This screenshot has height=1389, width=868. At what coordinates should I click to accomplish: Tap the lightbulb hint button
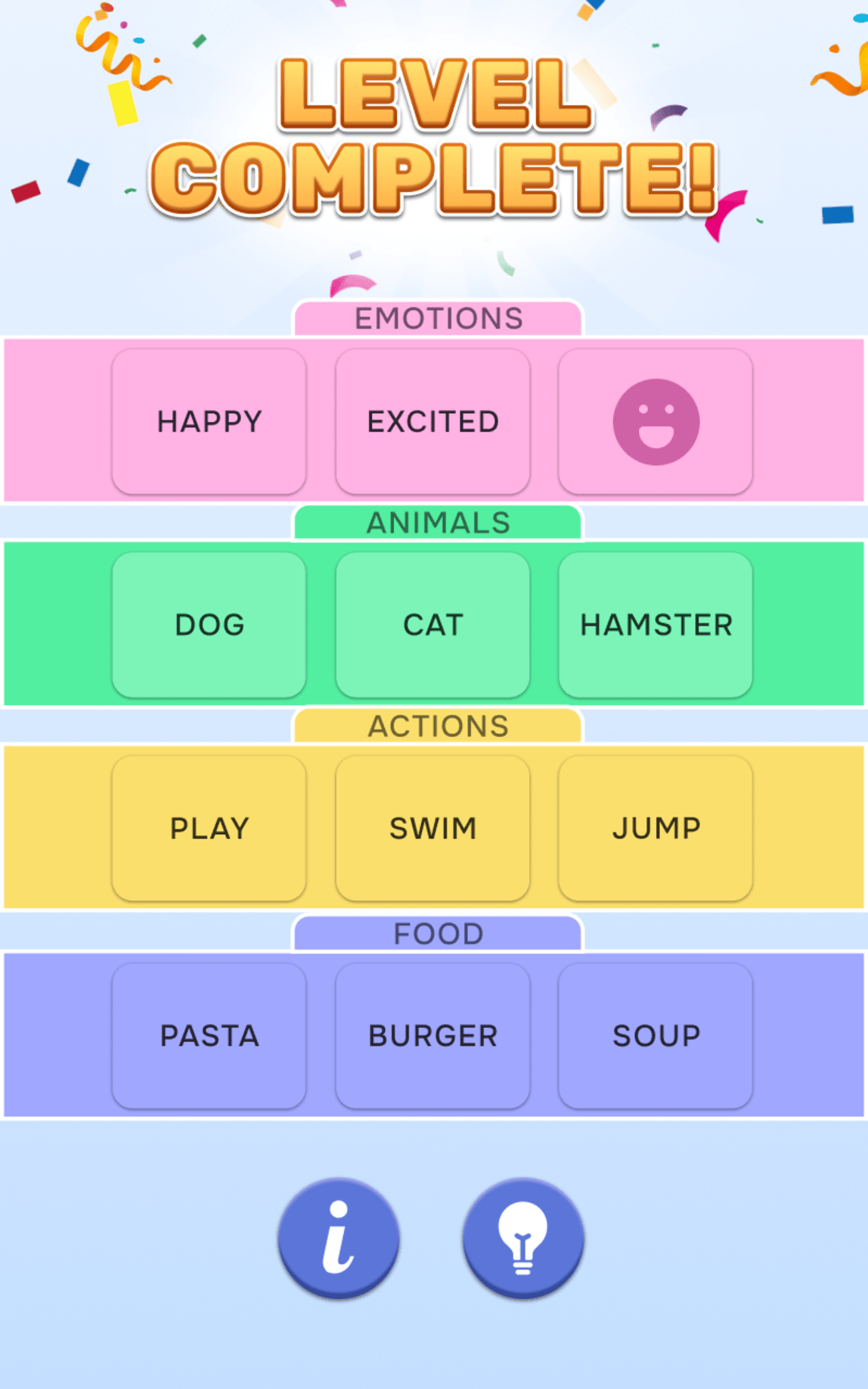pyautogui.click(x=522, y=1236)
